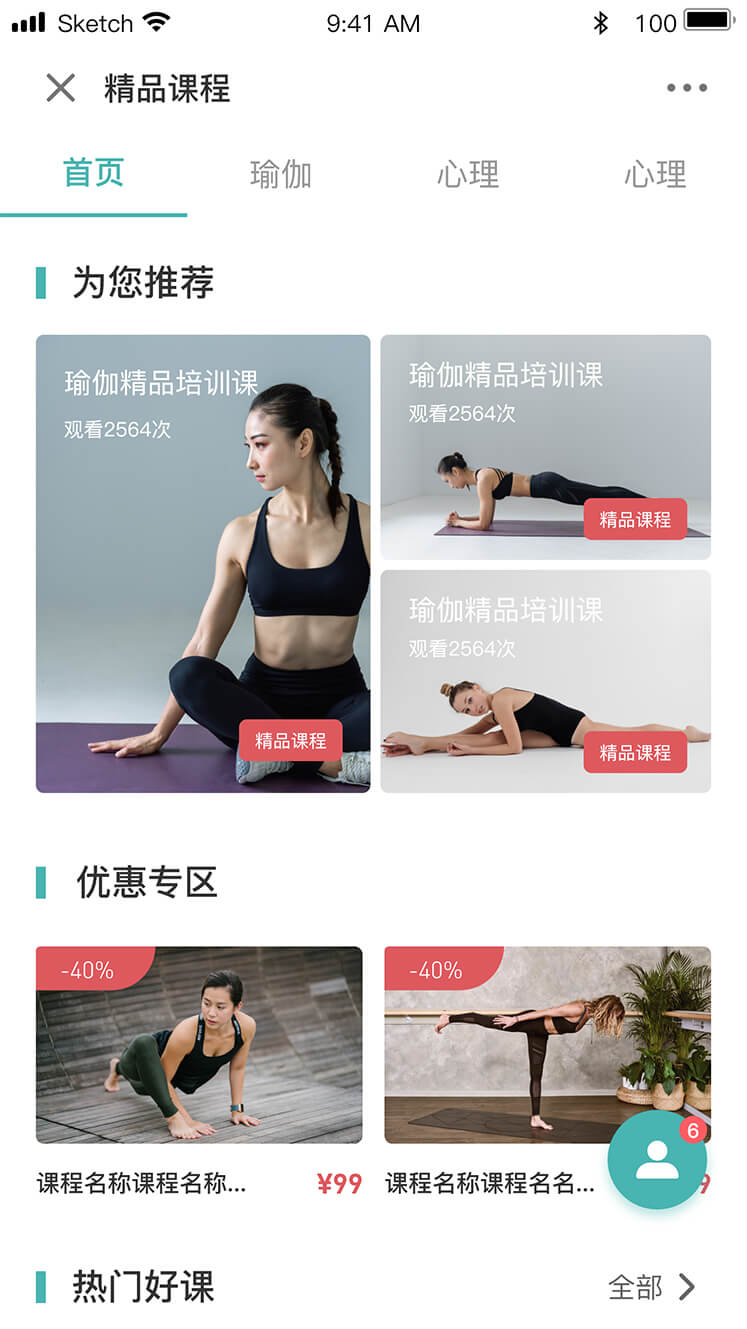View 全部 courses in 热门好课
747x1329 pixels.
[651, 1287]
